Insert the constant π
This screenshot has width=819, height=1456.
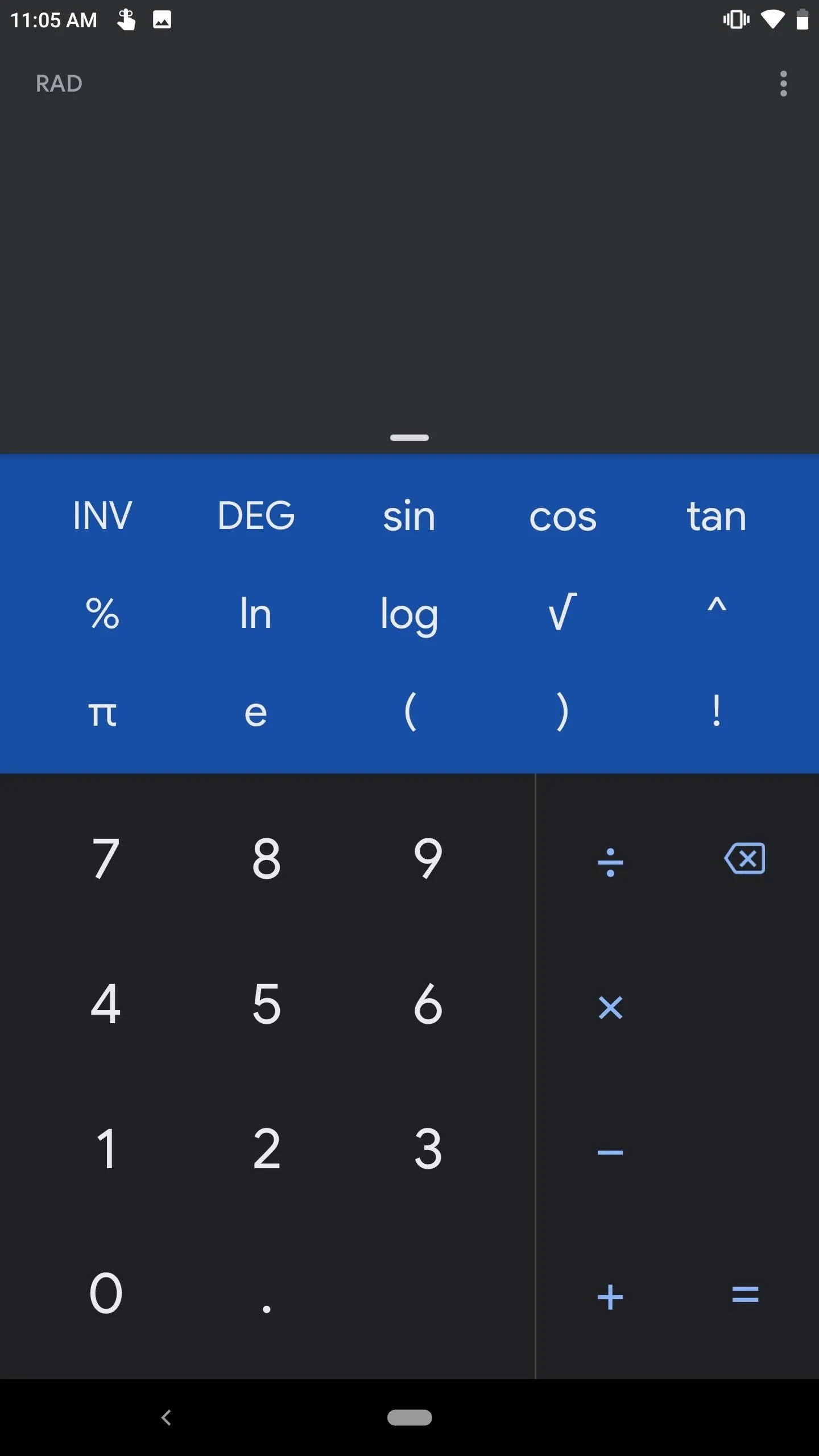coord(102,712)
